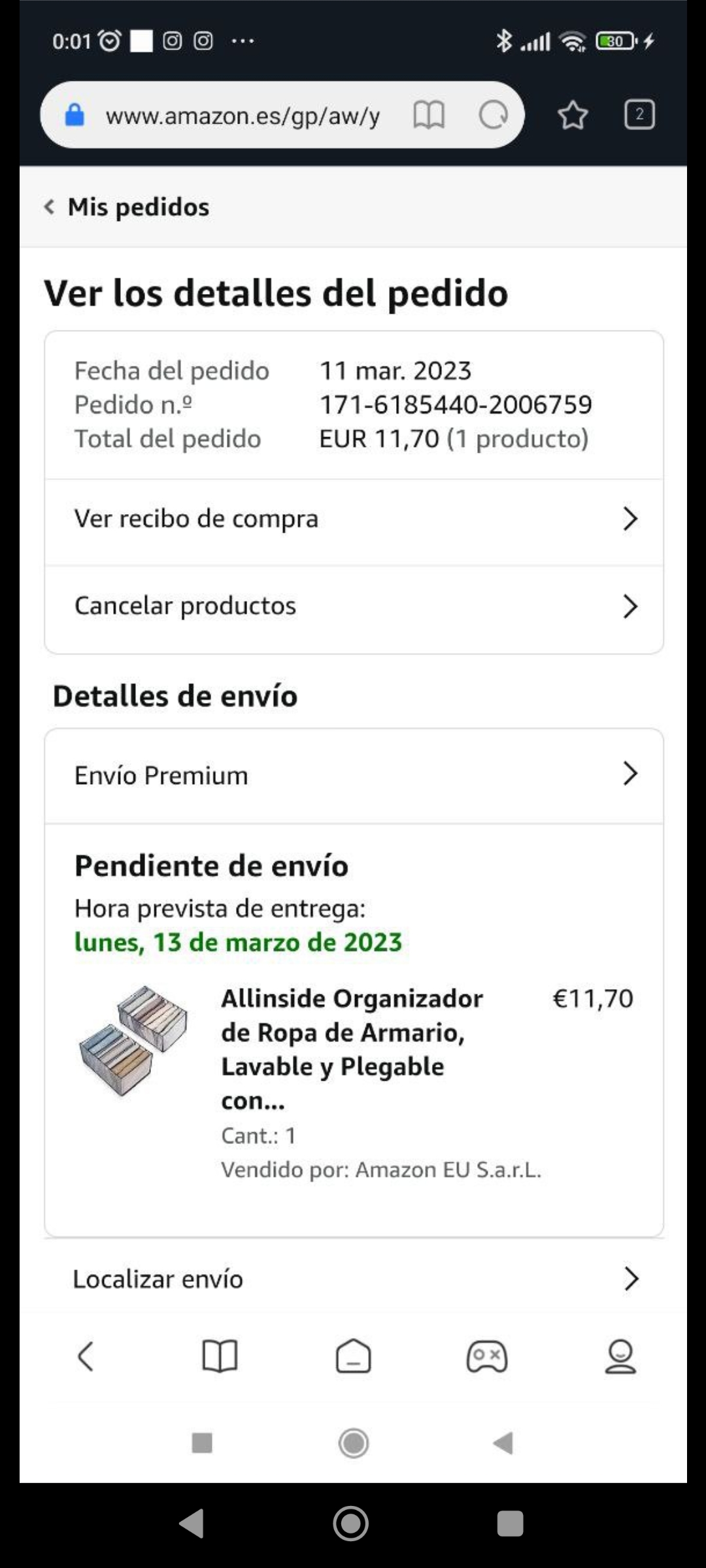Open Localizar envío tracking
Image resolution: width=706 pixels, height=1568 pixels.
354,1279
